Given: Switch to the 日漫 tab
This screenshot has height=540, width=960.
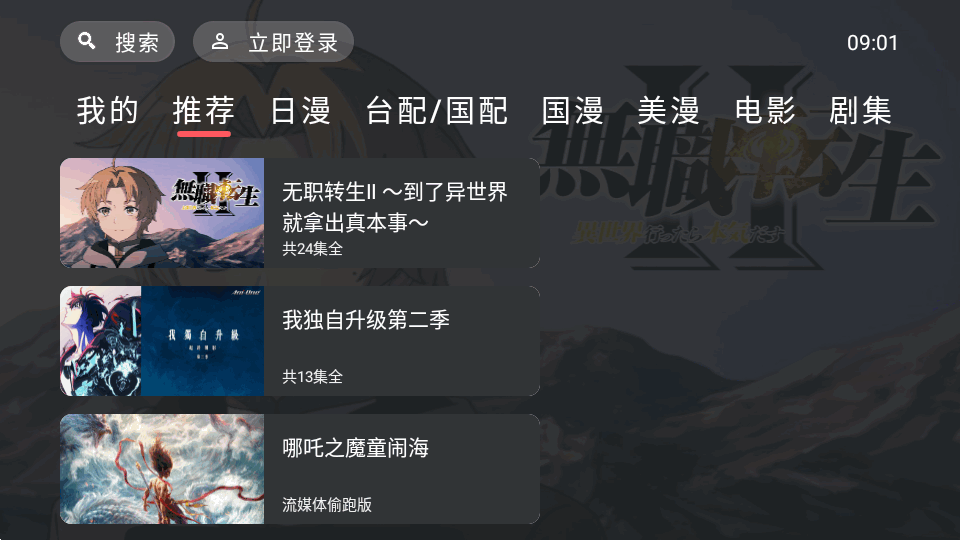Looking at the screenshot, I should click(x=300, y=110).
